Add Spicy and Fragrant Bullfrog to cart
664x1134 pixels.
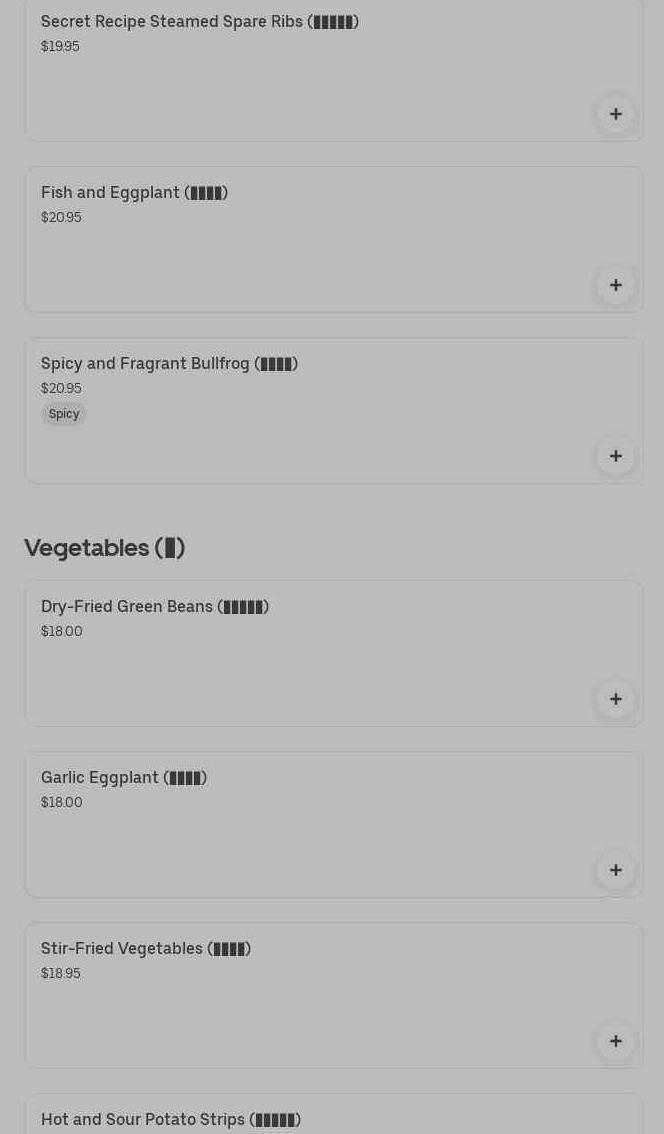tap(615, 456)
